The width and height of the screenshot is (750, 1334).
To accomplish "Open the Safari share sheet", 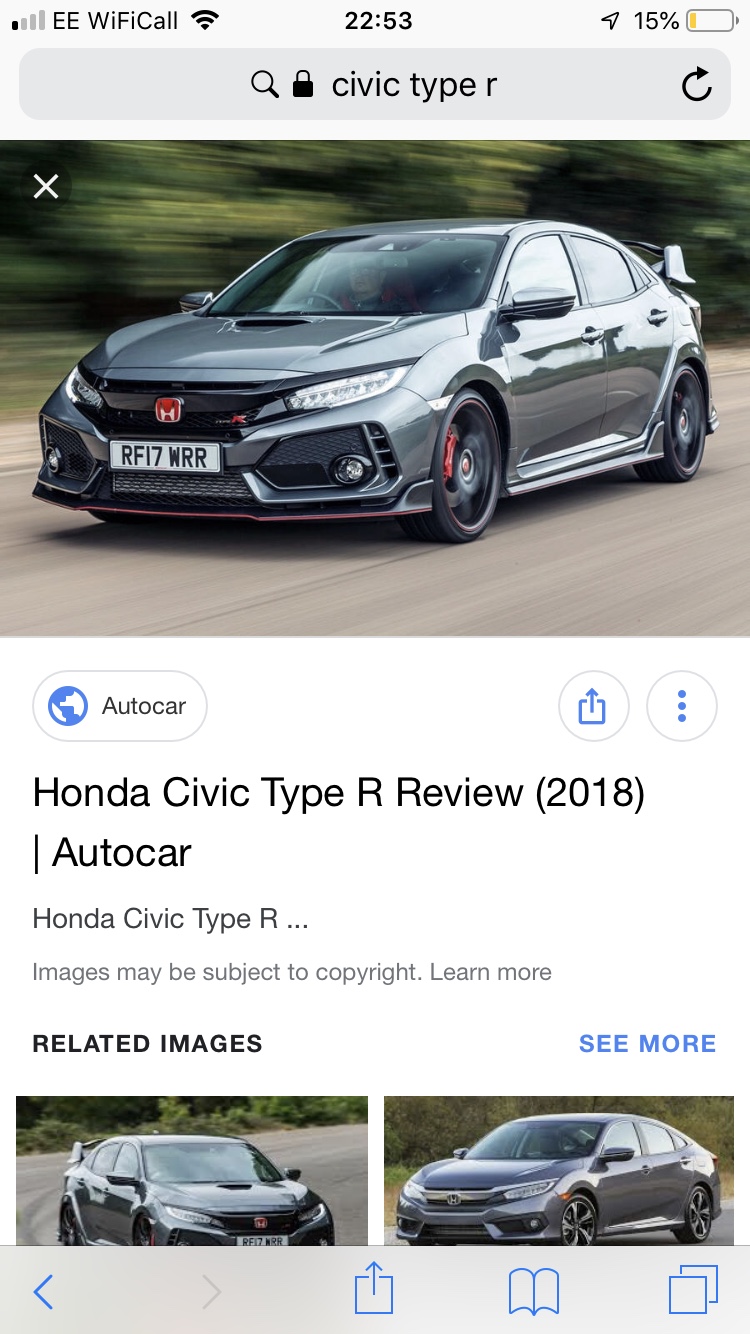I will [372, 1290].
